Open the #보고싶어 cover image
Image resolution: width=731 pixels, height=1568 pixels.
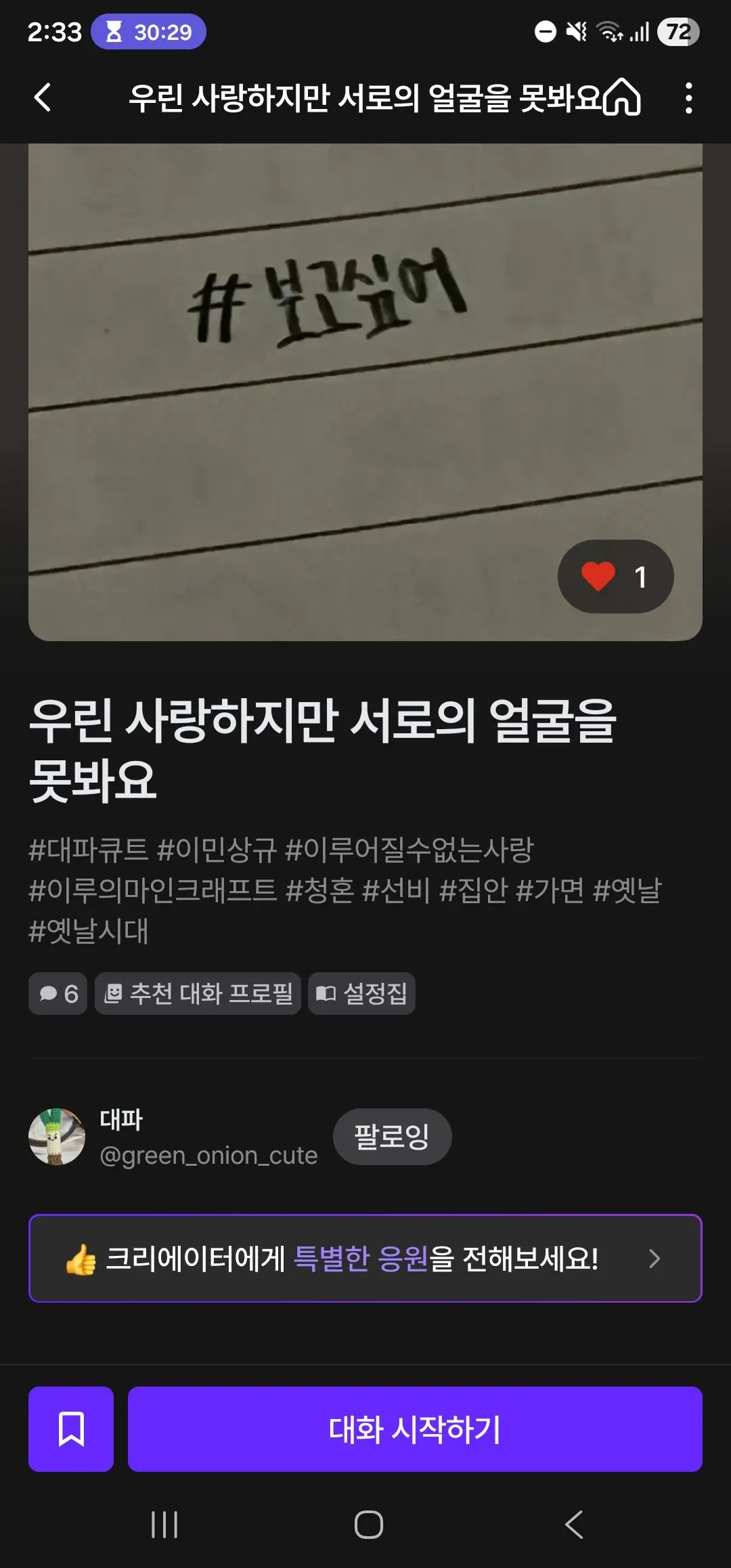(x=365, y=392)
